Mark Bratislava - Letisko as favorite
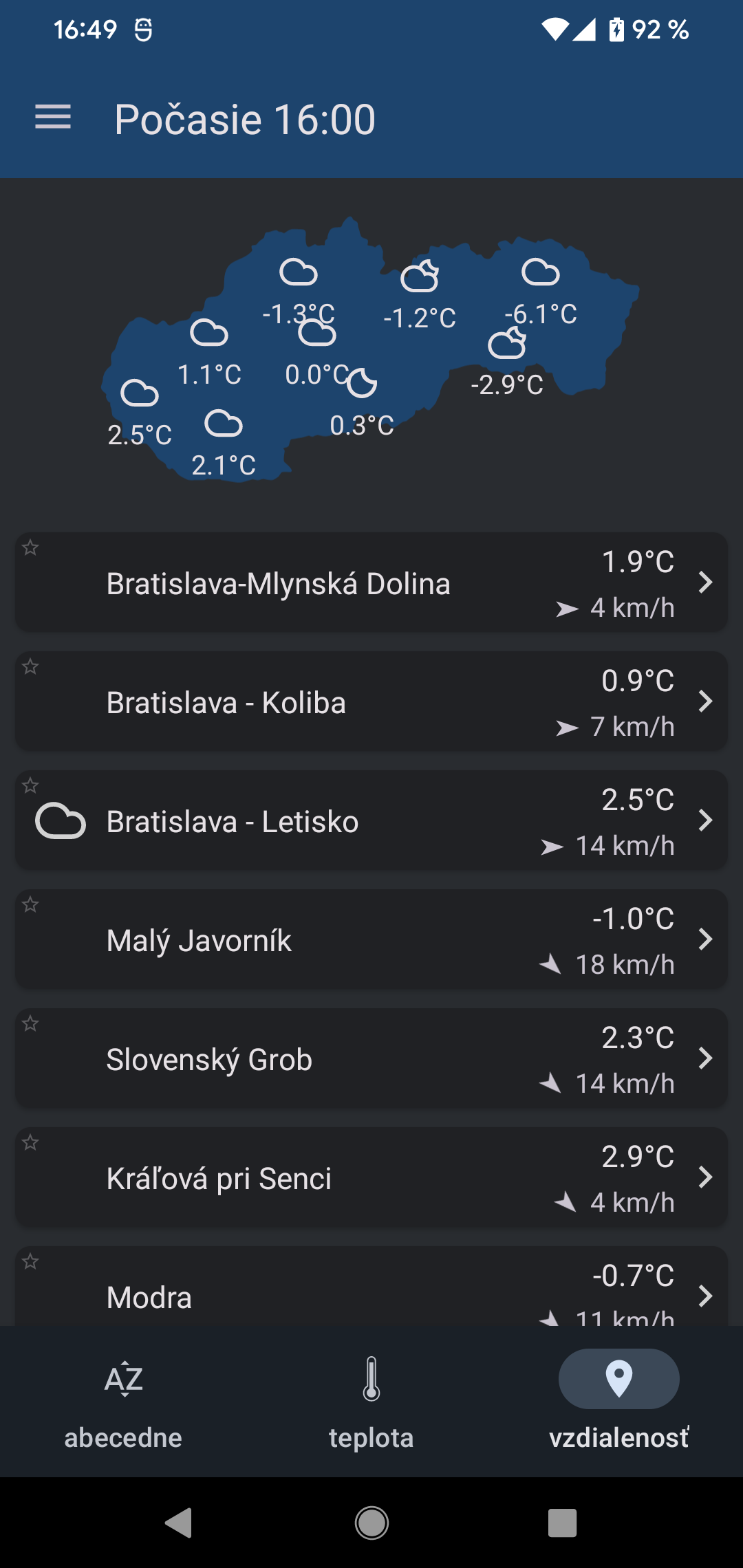Viewport: 743px width, 1568px height. tap(30, 786)
